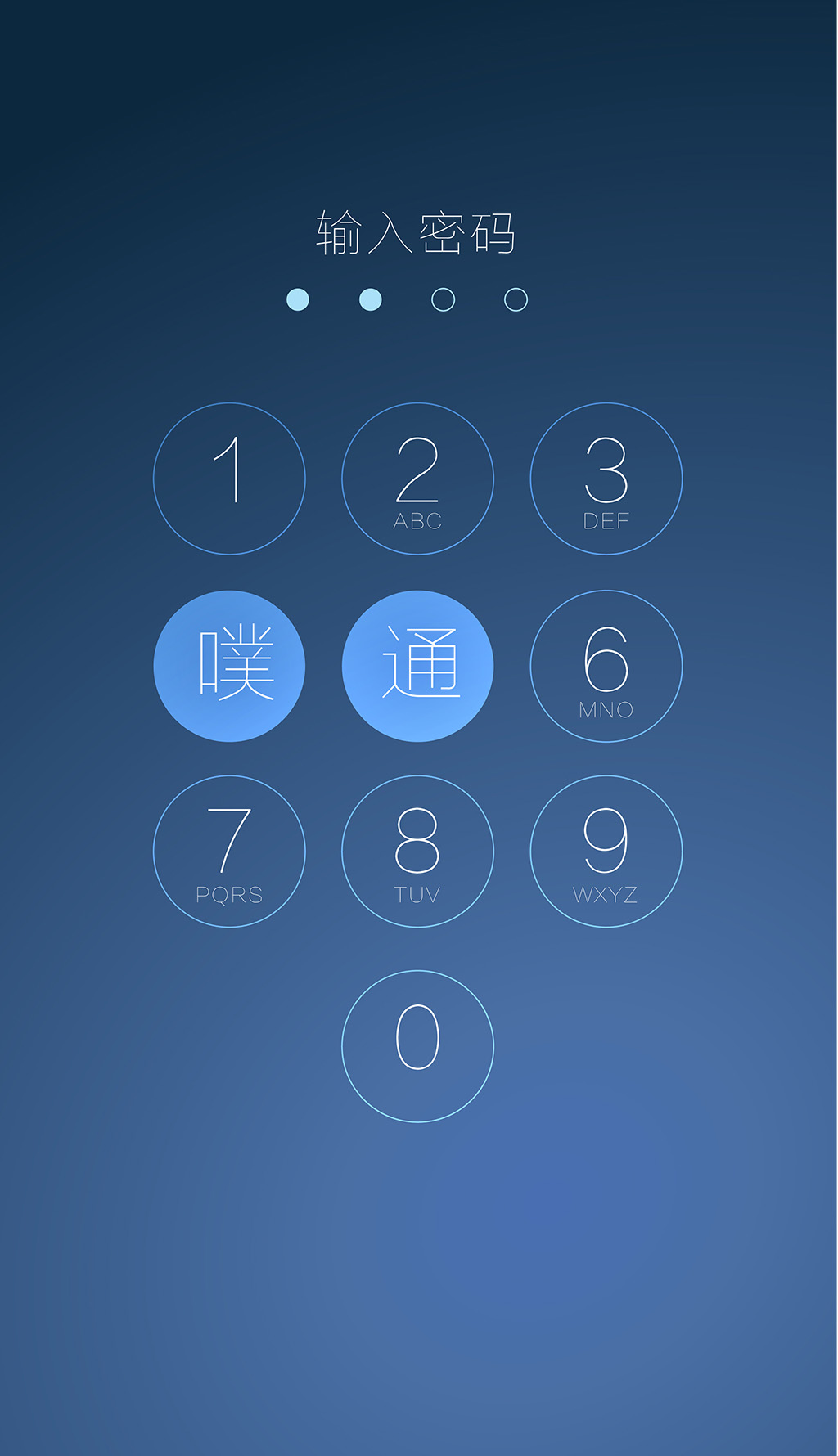Tap the highlighted 通 key
The width and height of the screenshot is (838, 1456).
point(417,666)
